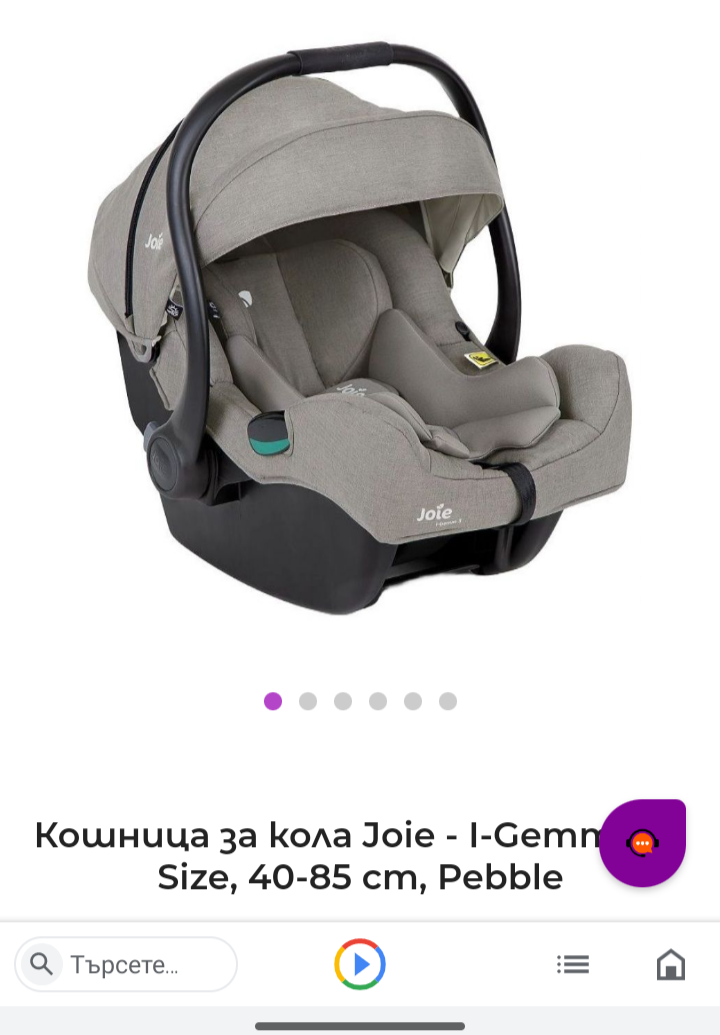
Task: Go to the home icon
Action: coord(671,964)
